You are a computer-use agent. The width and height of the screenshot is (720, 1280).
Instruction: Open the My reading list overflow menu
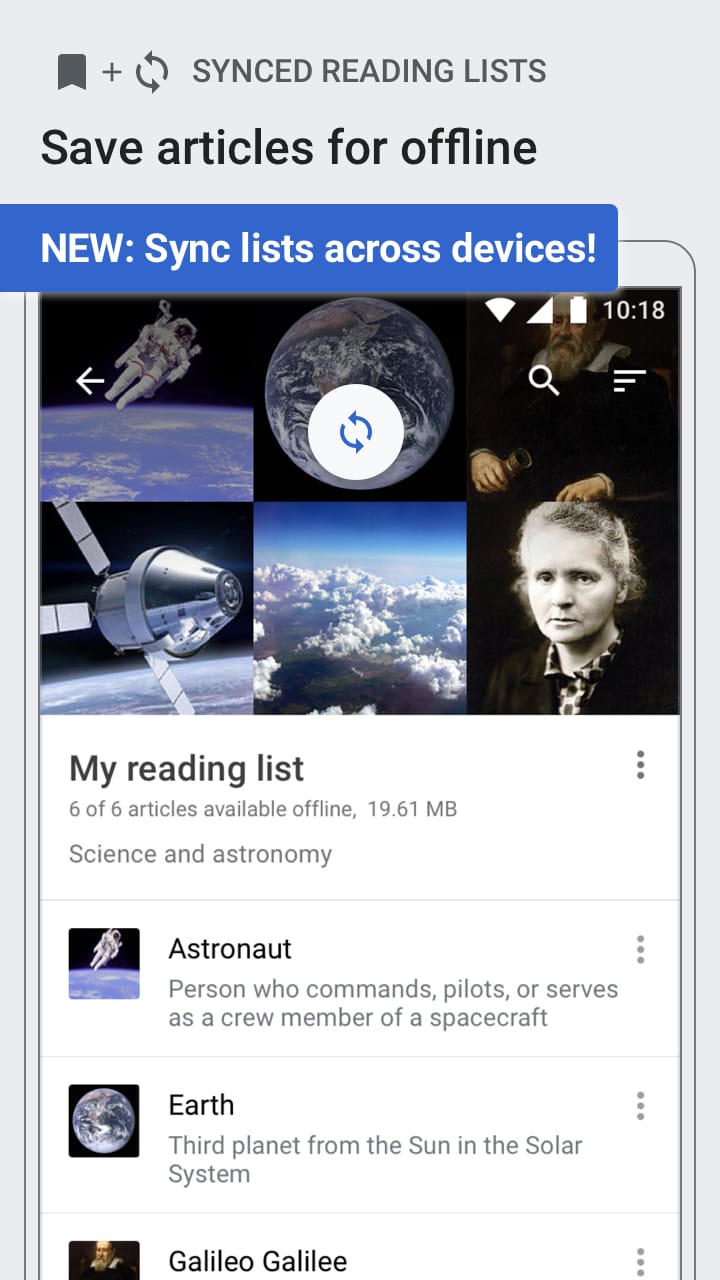tap(640, 764)
